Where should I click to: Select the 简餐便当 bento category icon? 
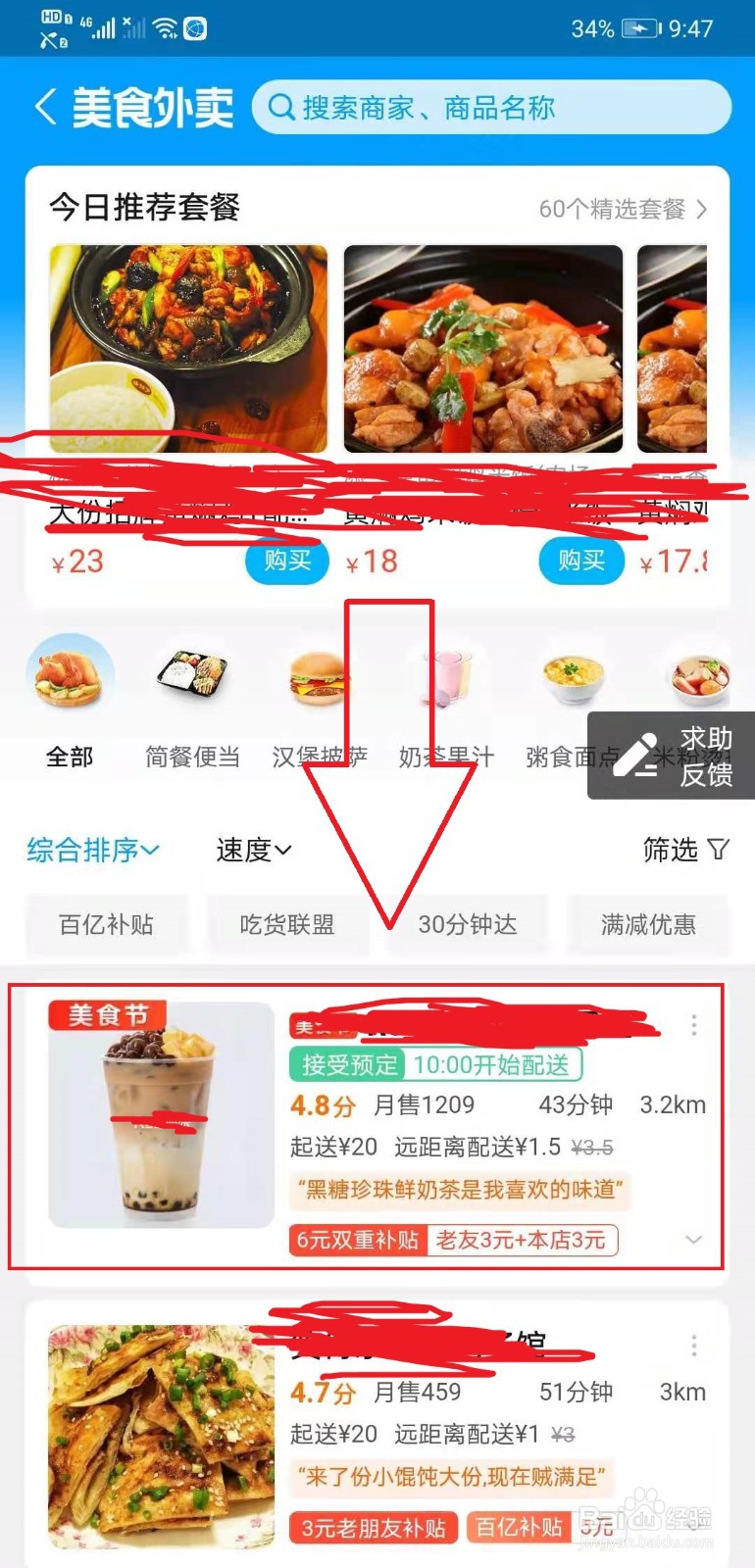pyautogui.click(x=193, y=676)
